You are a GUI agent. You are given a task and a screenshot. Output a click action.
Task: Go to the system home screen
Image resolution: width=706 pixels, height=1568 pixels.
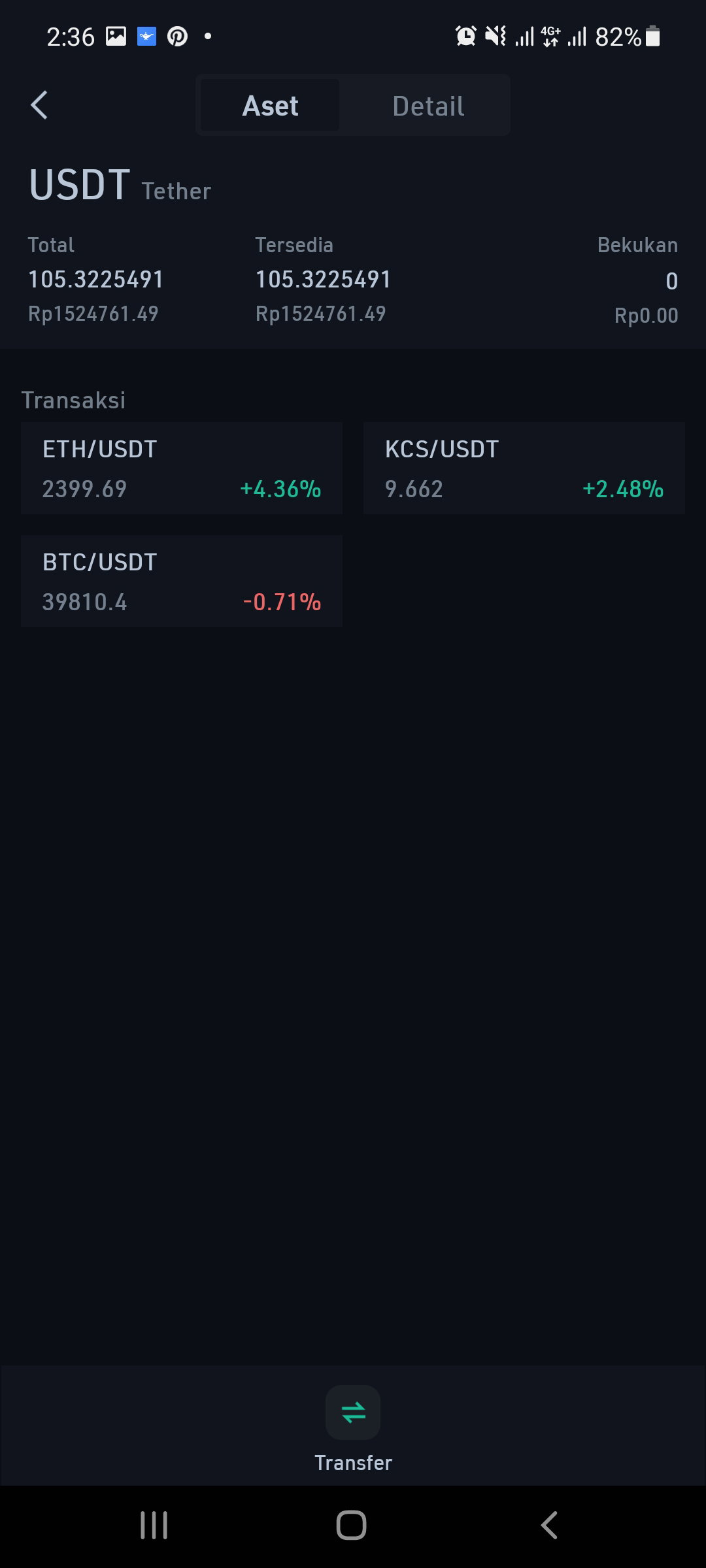[x=351, y=1526]
